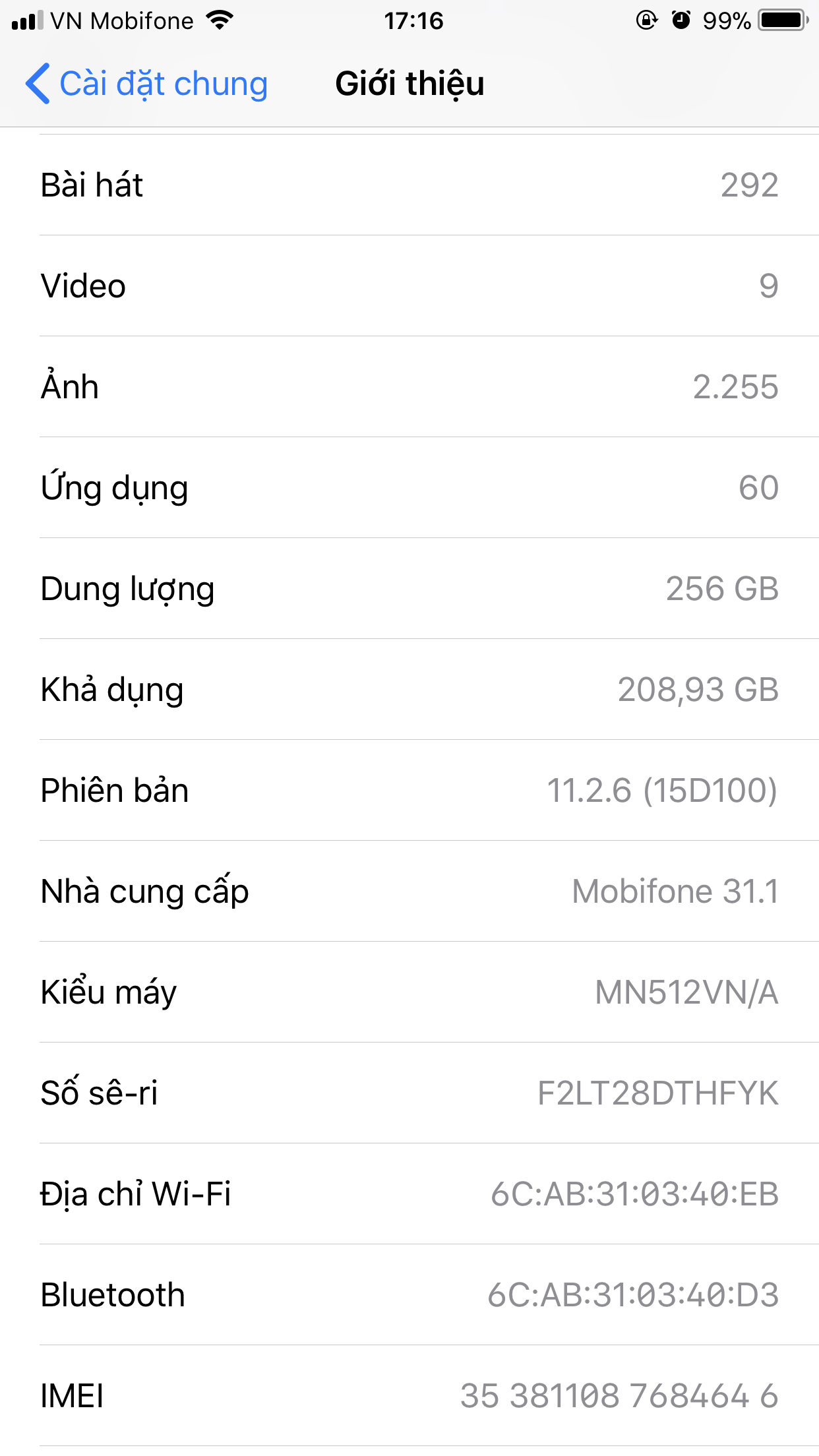Tap the Phiên bản row to toggle build number
Image resolution: width=819 pixels, height=1456 pixels.
(409, 790)
